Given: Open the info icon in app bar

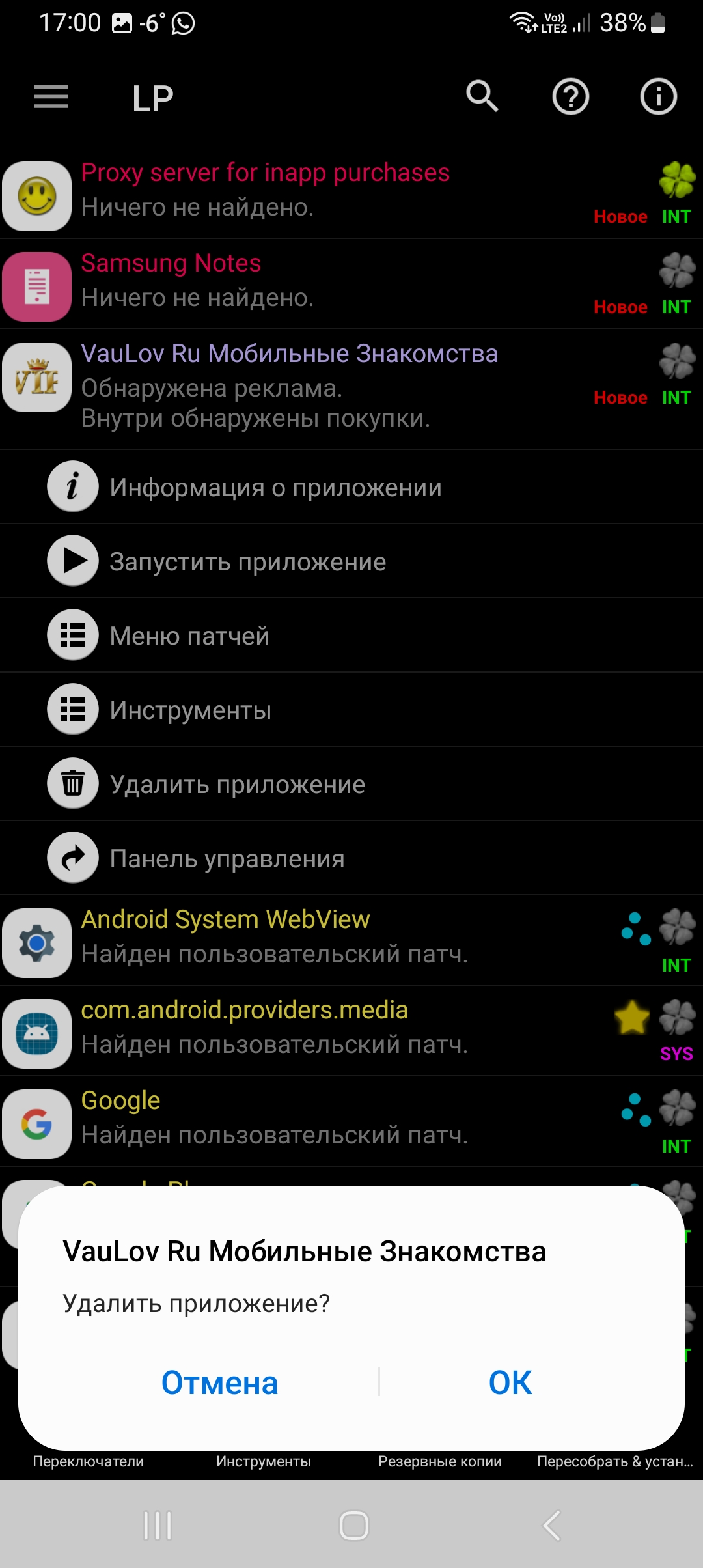Looking at the screenshot, I should click(658, 97).
